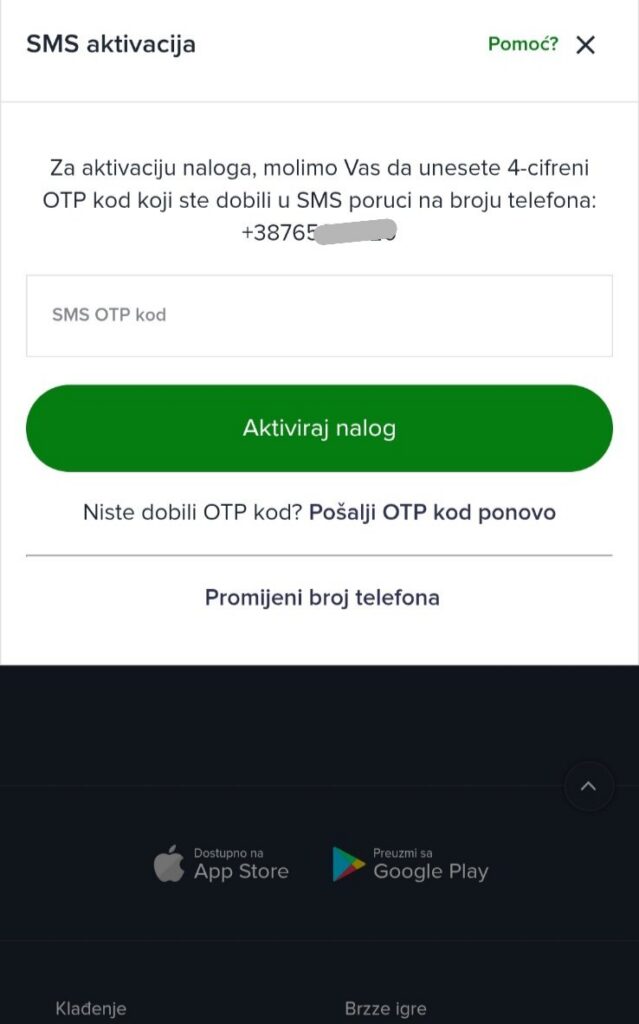Tap the Aktiviraj nalog button
This screenshot has height=1024, width=639.
319,428
